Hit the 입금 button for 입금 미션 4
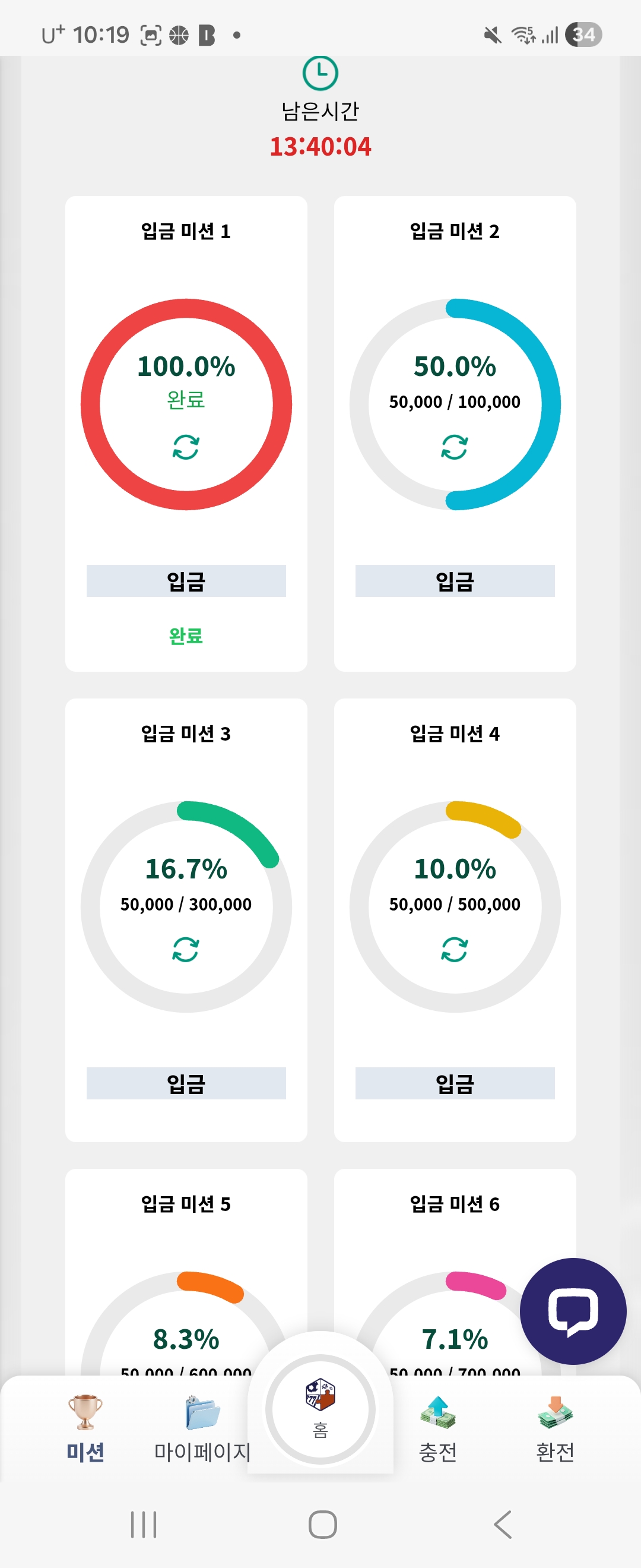641x1568 pixels. coord(455,1083)
